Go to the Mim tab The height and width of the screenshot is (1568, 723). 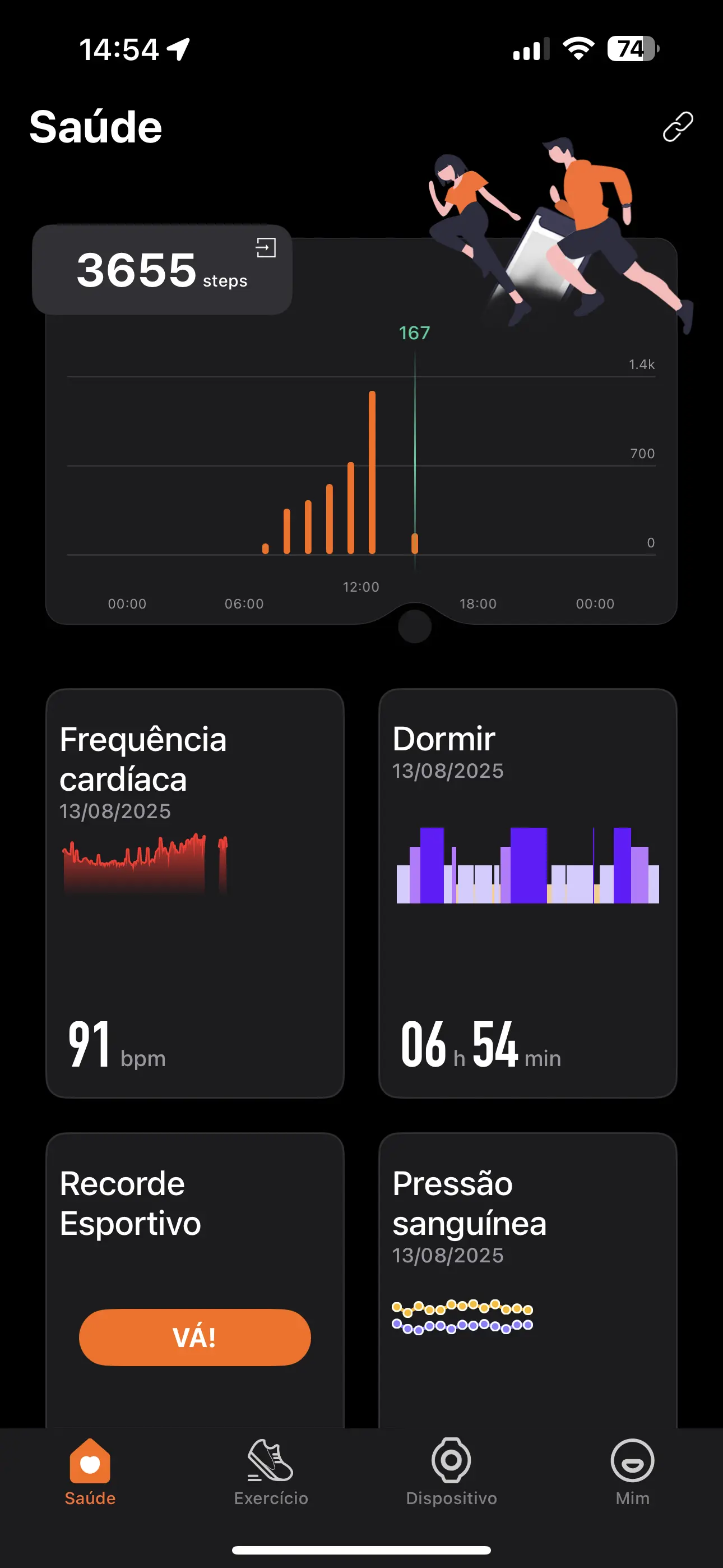pyautogui.click(x=632, y=1472)
